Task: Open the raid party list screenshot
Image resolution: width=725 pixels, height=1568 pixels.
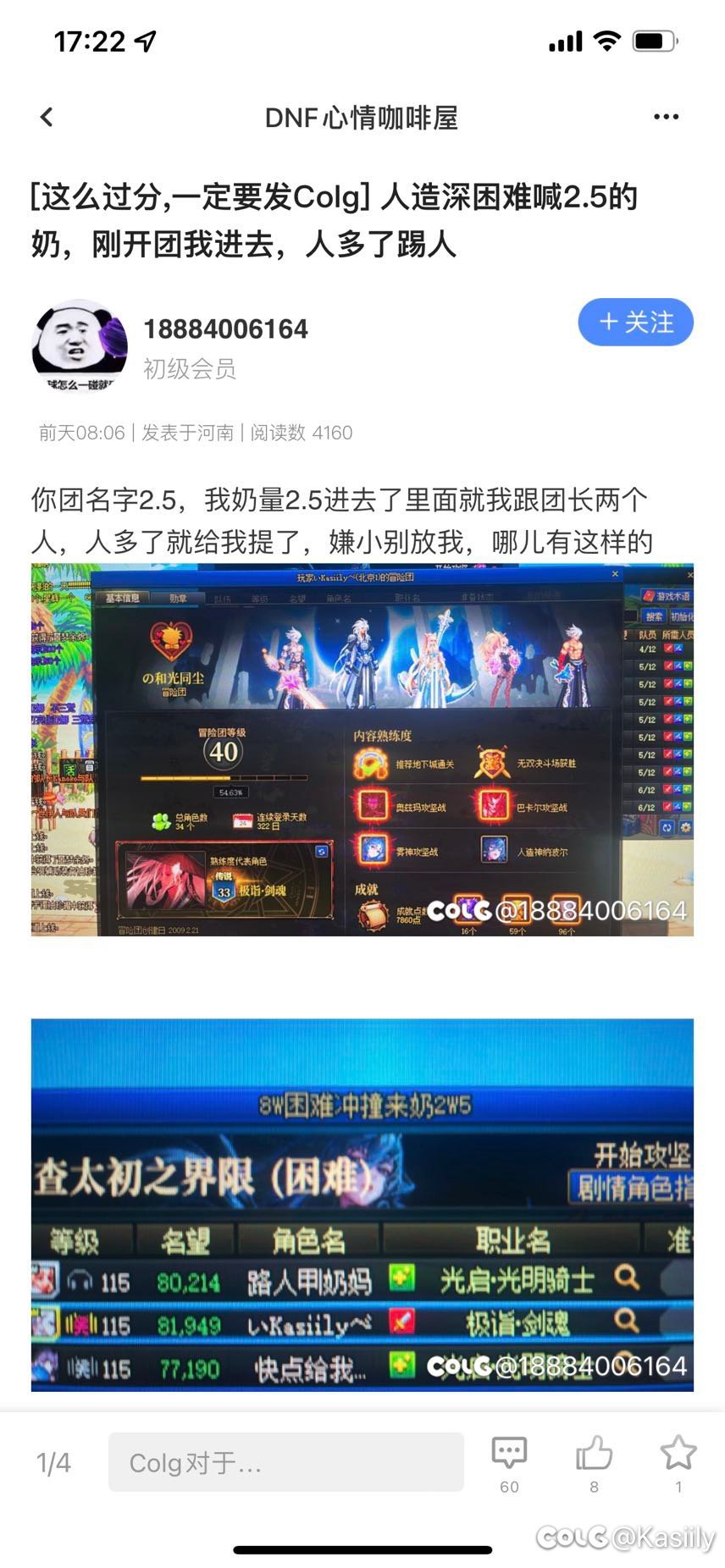Action: click(x=362, y=1204)
